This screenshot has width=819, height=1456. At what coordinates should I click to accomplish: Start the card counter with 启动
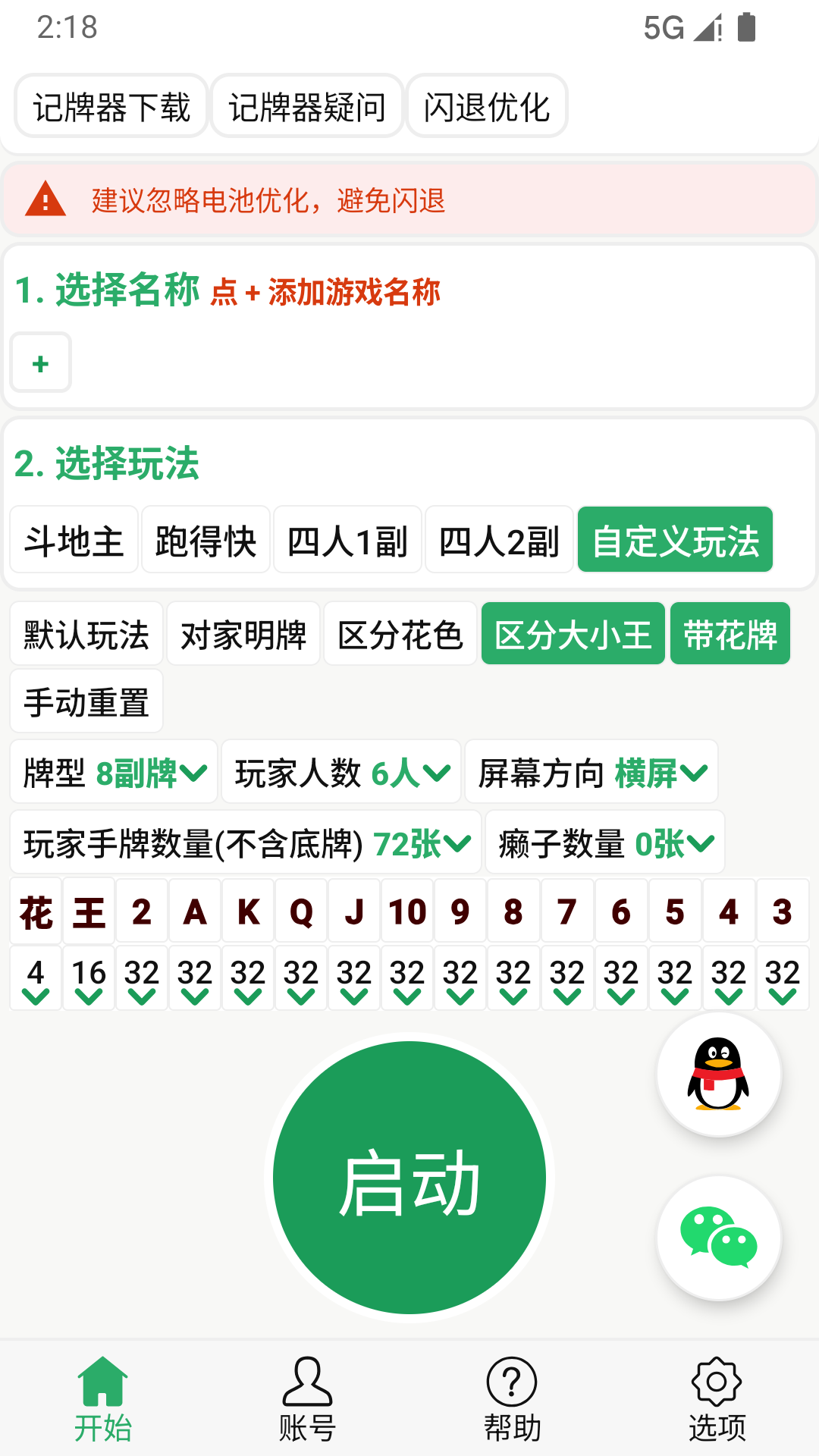(x=409, y=1178)
